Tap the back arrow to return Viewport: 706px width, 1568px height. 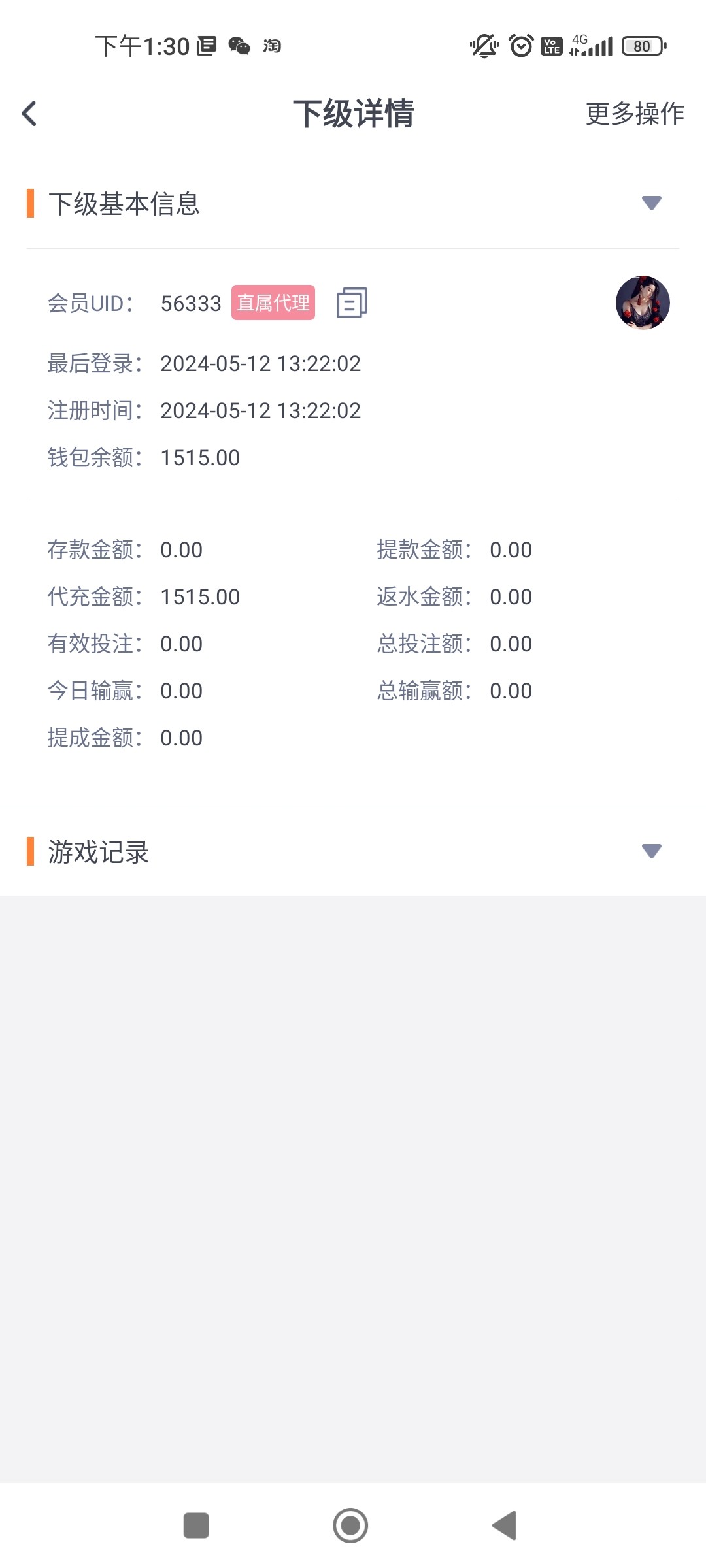click(29, 113)
